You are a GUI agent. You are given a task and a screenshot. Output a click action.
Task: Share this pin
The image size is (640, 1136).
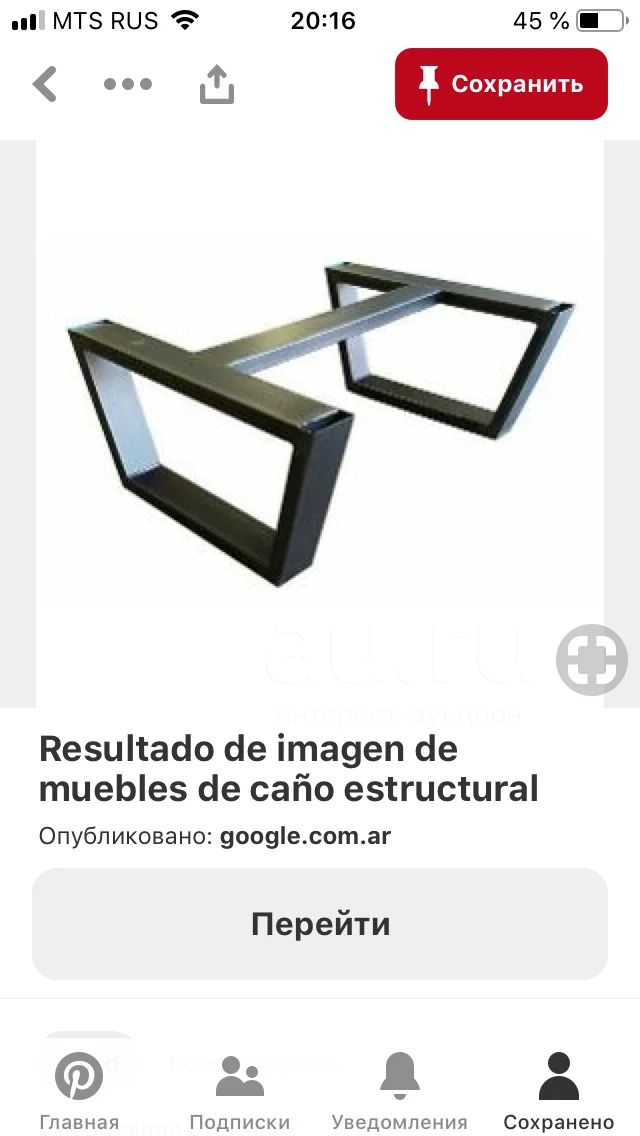[217, 84]
